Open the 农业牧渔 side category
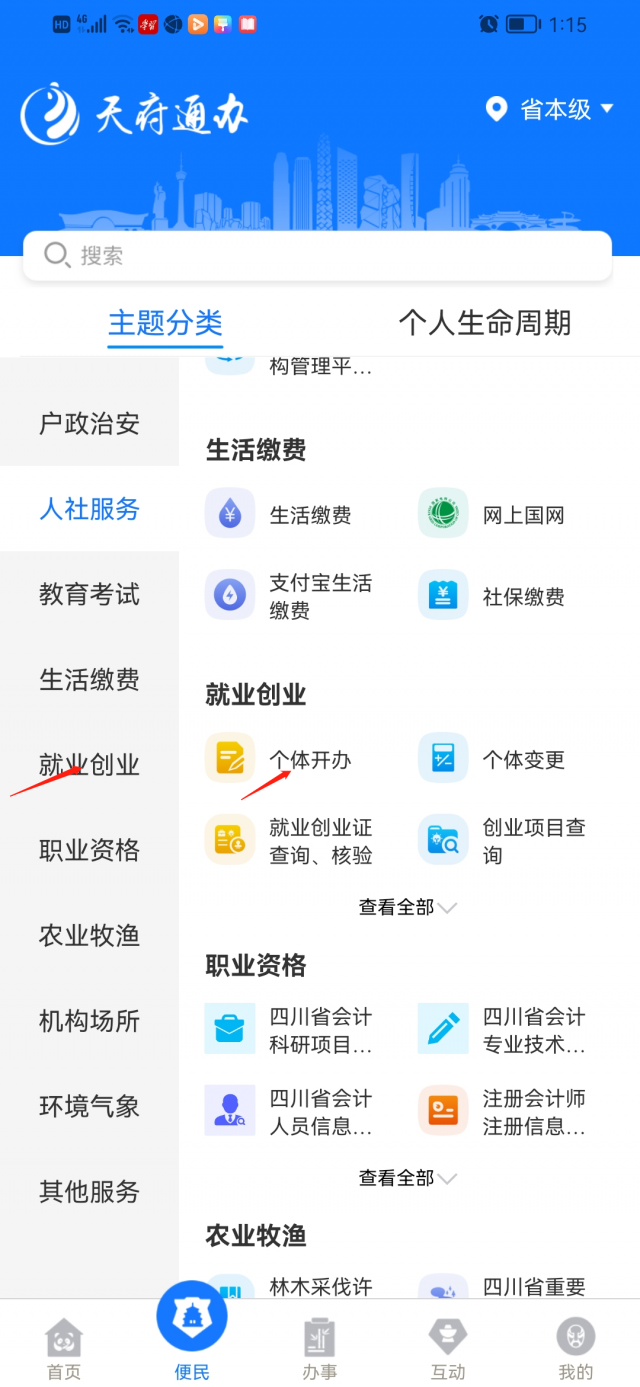Viewport: 640px width, 1387px height. [89, 936]
